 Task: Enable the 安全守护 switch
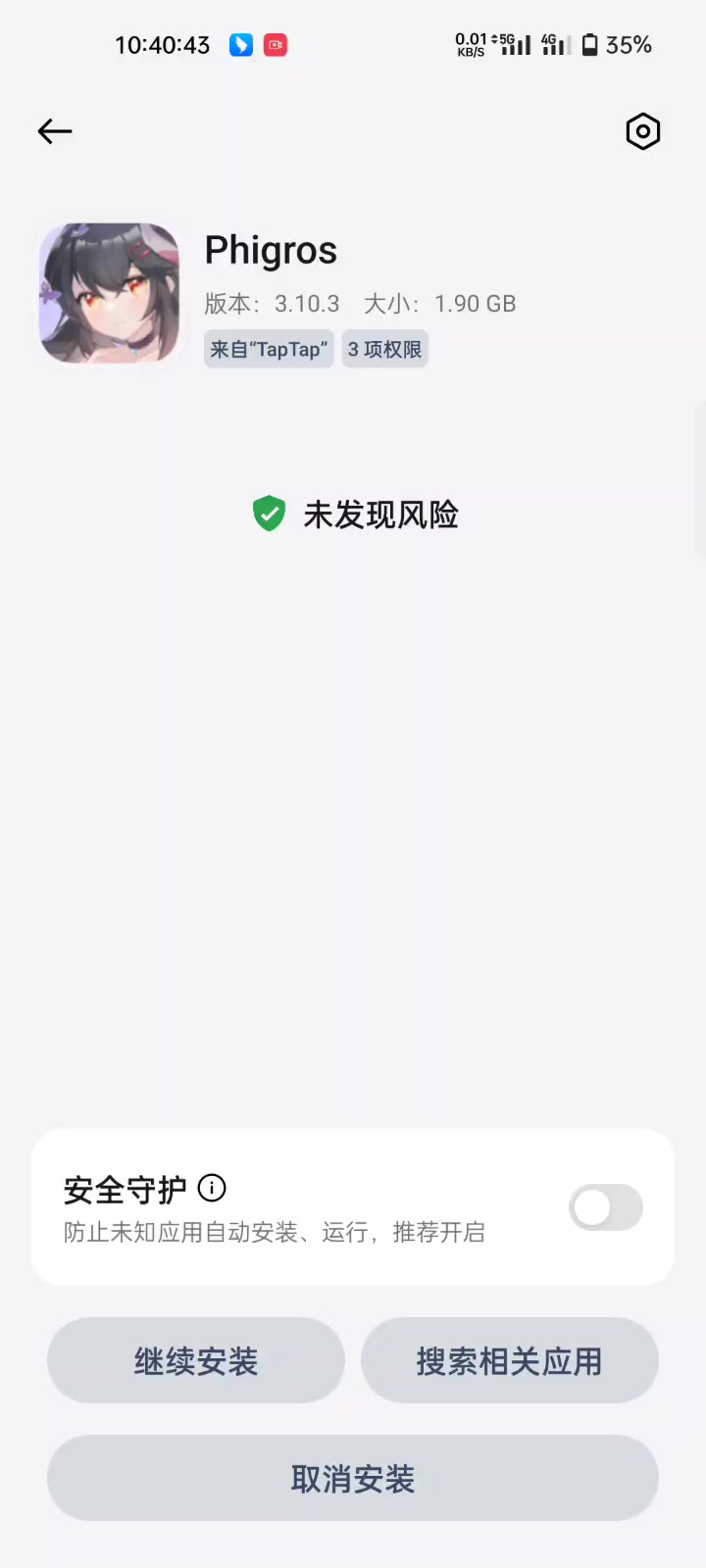coord(605,1207)
